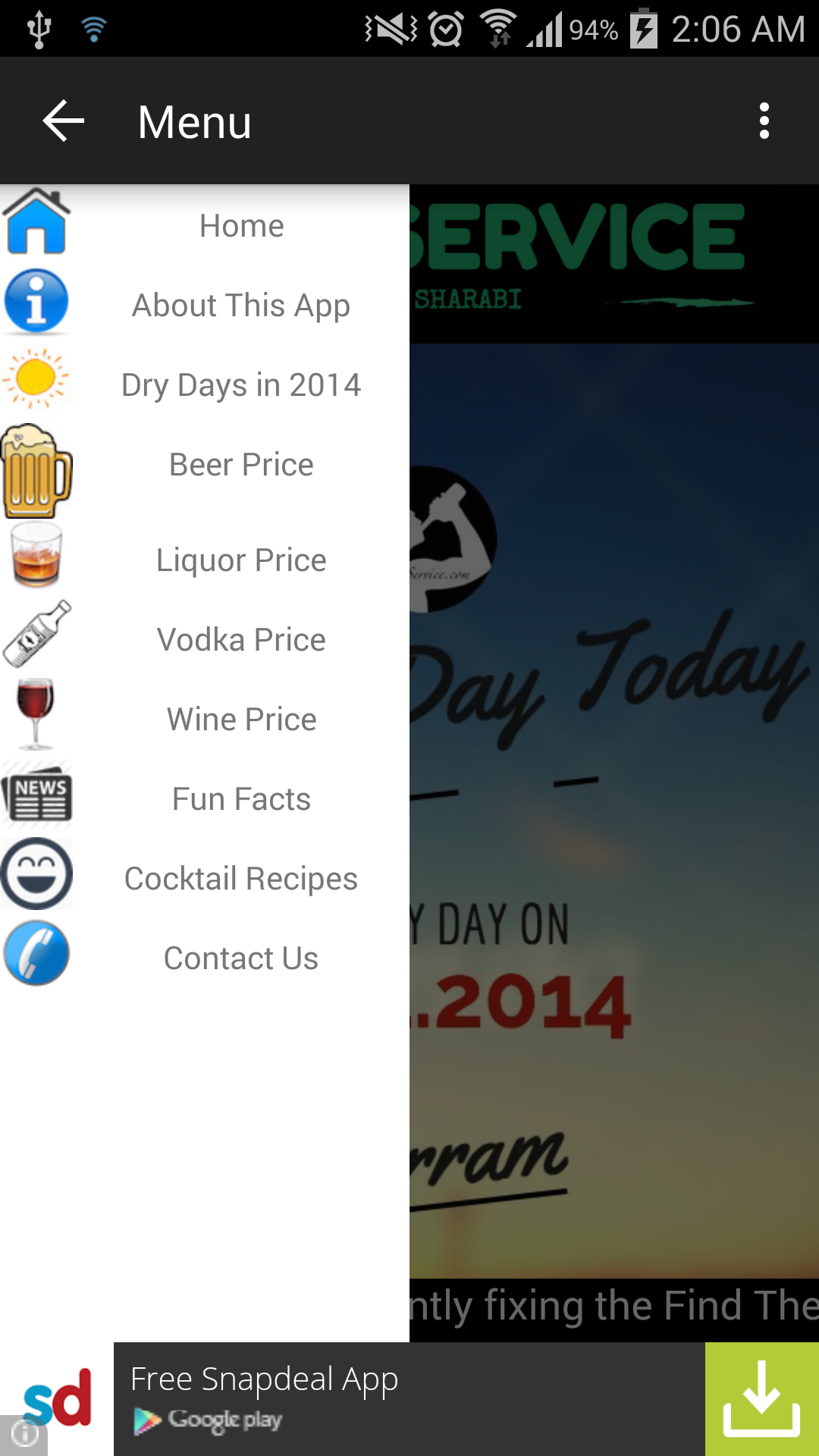The image size is (819, 1456).
Task: Tap the Free Snapdeal App download button
Action: click(x=761, y=1399)
